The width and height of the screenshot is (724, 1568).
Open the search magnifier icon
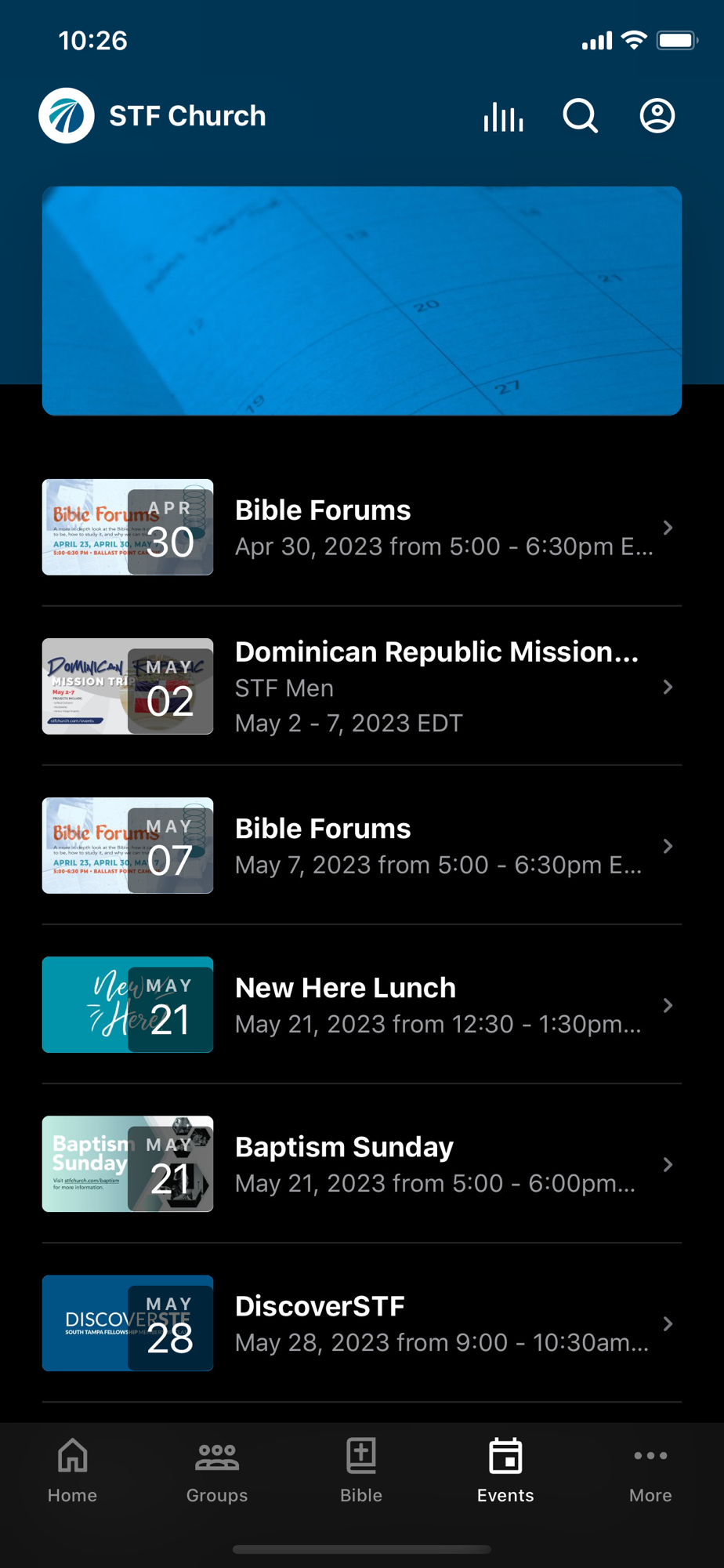[x=581, y=117]
